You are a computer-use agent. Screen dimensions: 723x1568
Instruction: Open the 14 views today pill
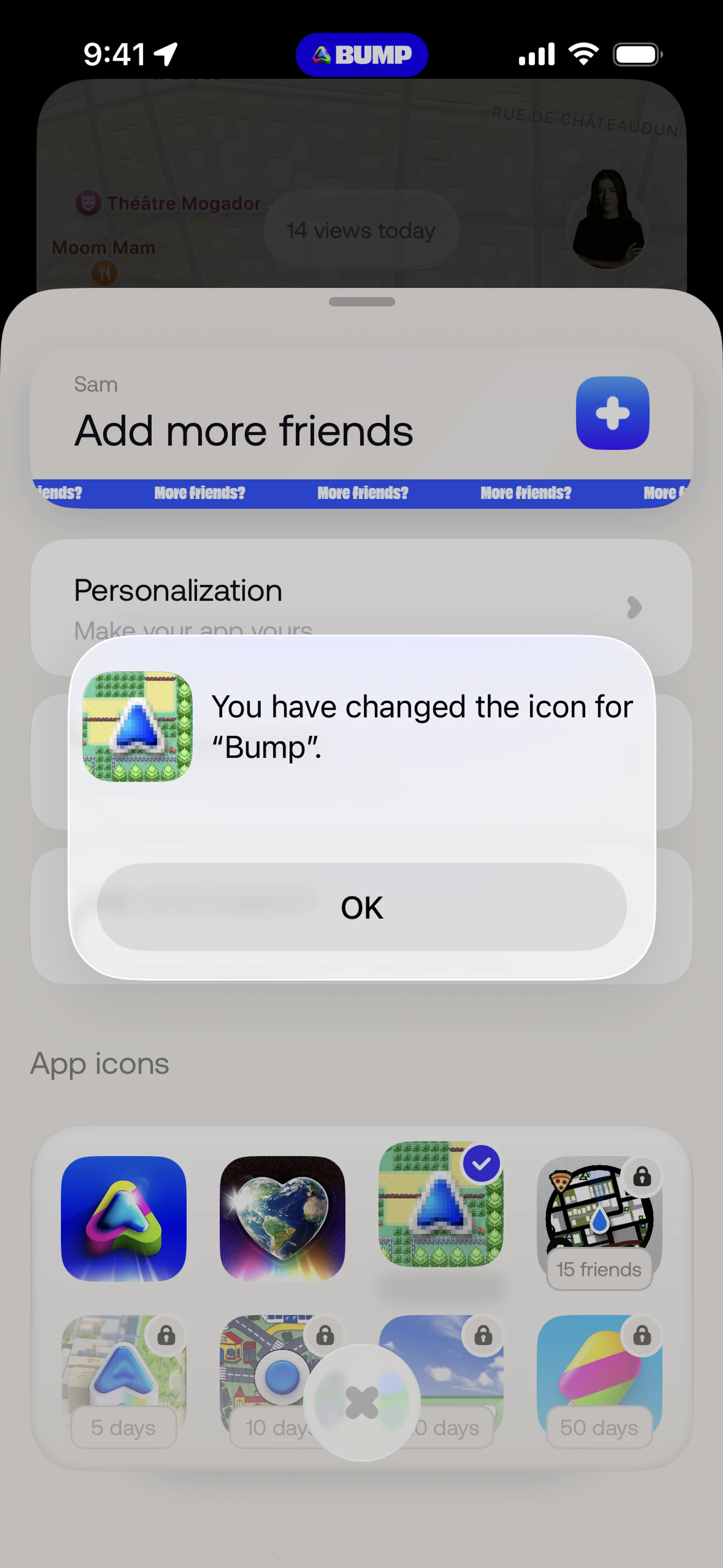[361, 231]
